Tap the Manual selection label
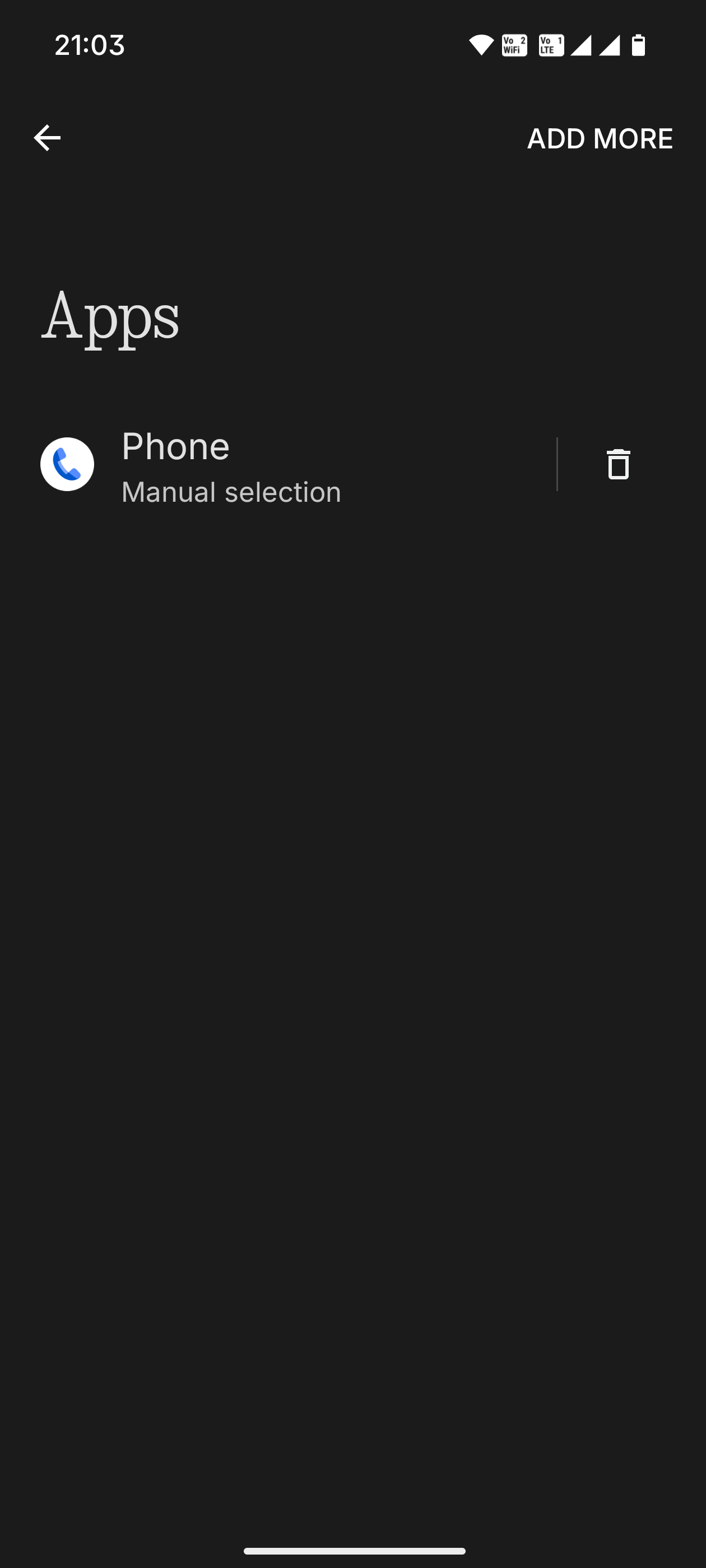 click(231, 491)
